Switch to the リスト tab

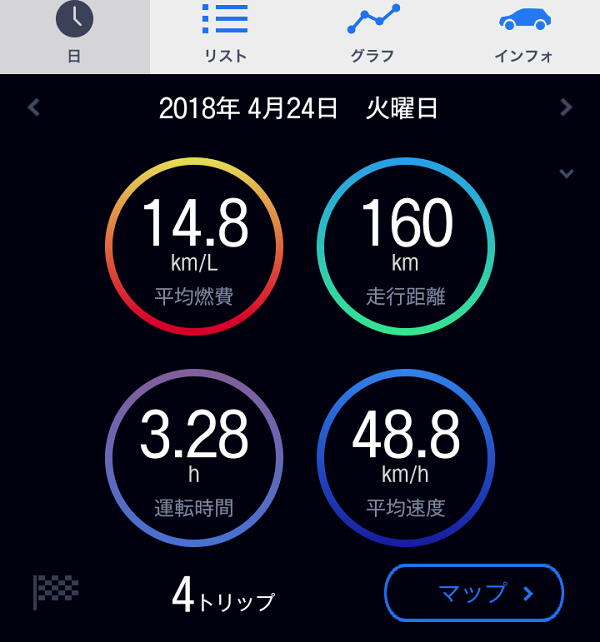pyautogui.click(x=224, y=36)
